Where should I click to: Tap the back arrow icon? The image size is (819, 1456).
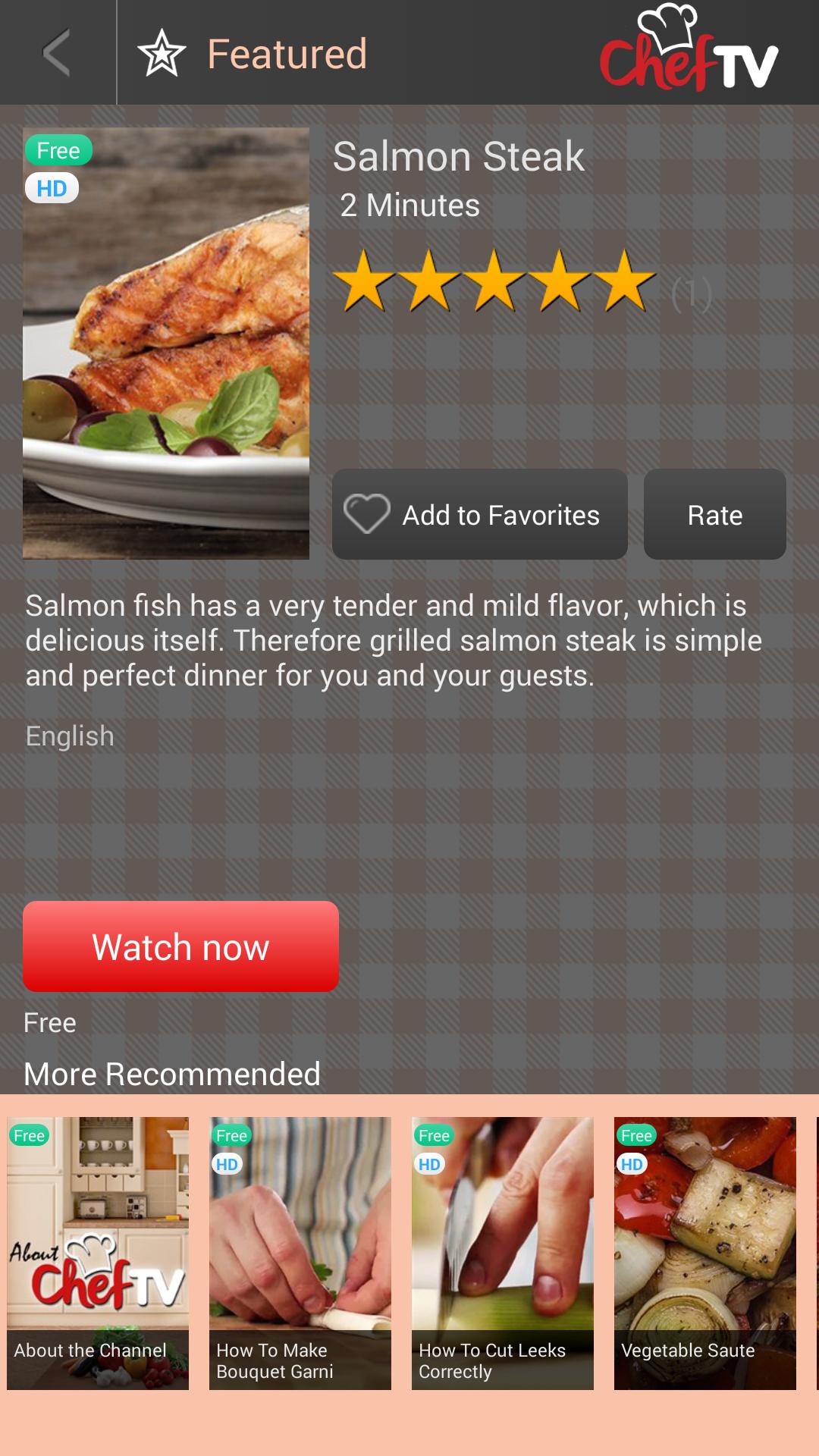[x=57, y=53]
